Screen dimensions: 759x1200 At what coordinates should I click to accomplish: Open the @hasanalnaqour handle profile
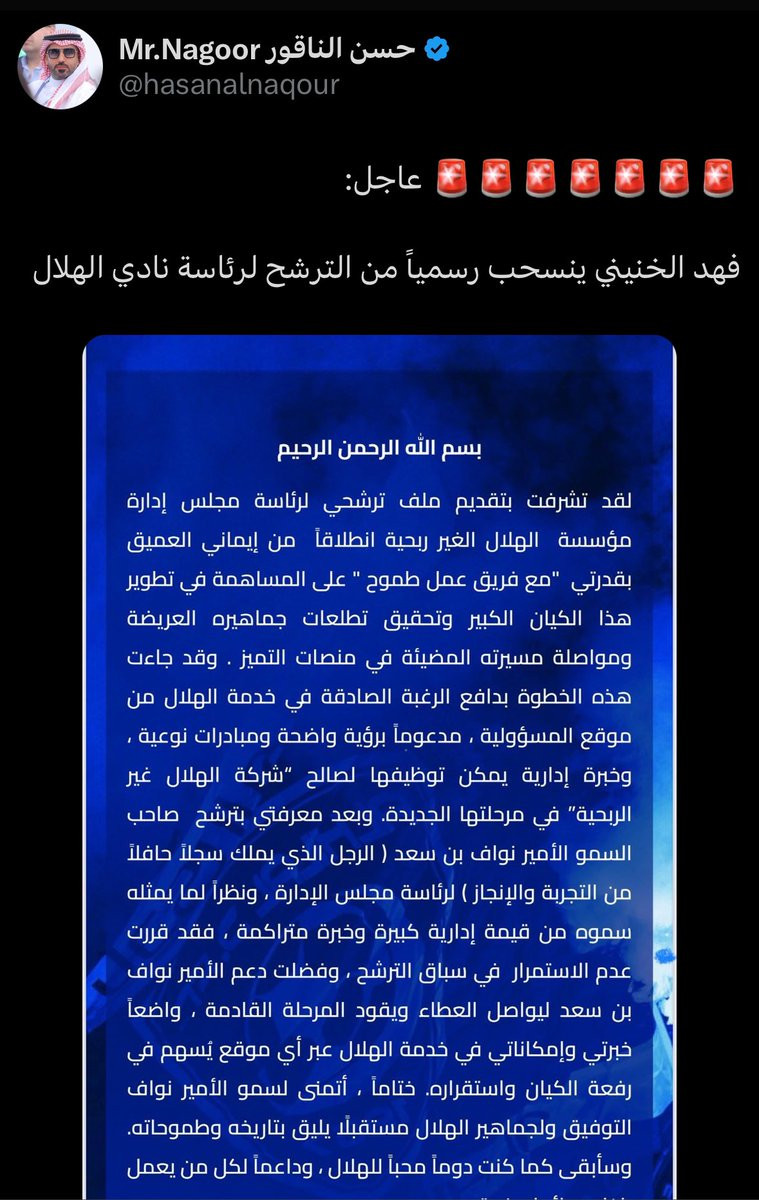(x=229, y=86)
